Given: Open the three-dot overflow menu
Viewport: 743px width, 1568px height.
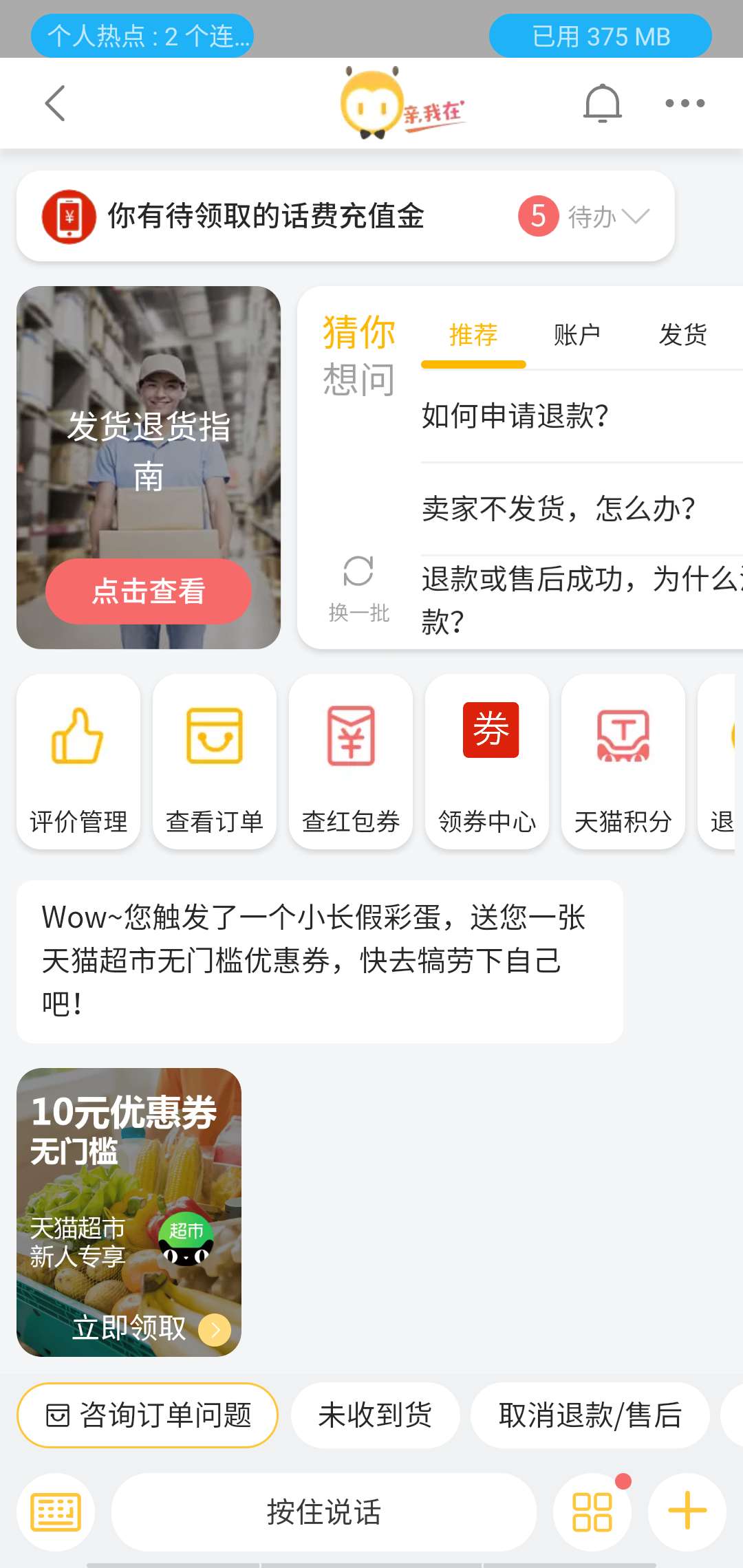Looking at the screenshot, I should pos(685,103).
